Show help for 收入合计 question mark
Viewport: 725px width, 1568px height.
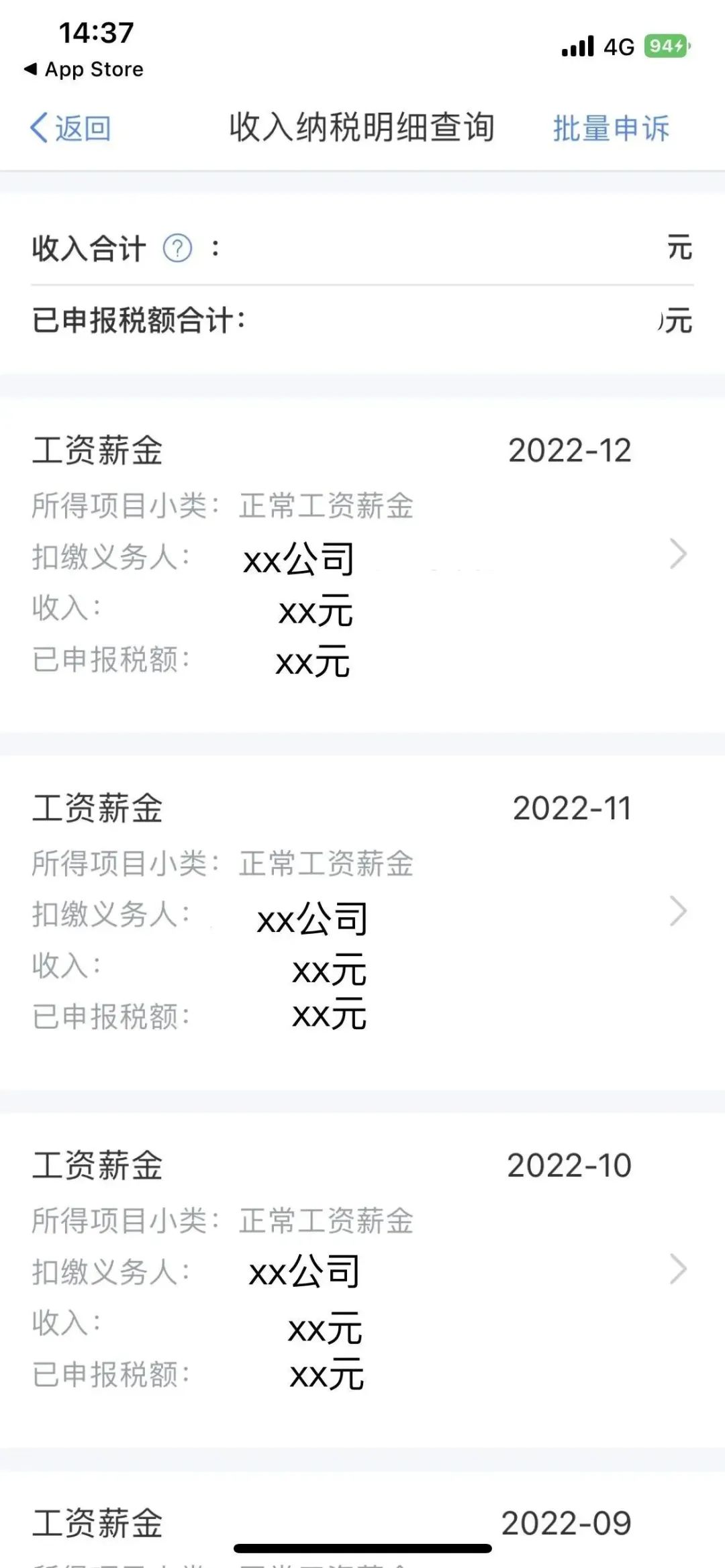point(178,249)
